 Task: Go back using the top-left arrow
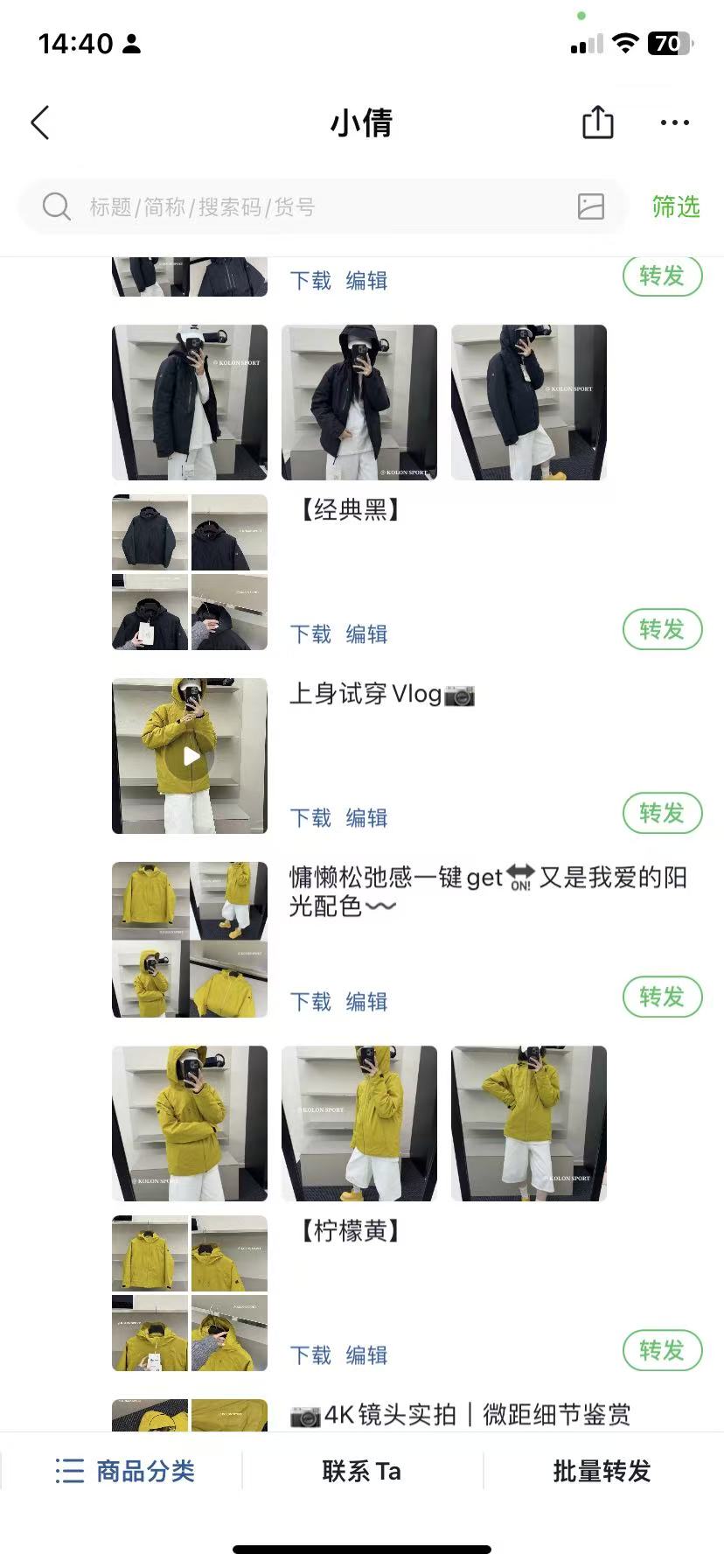(x=40, y=123)
